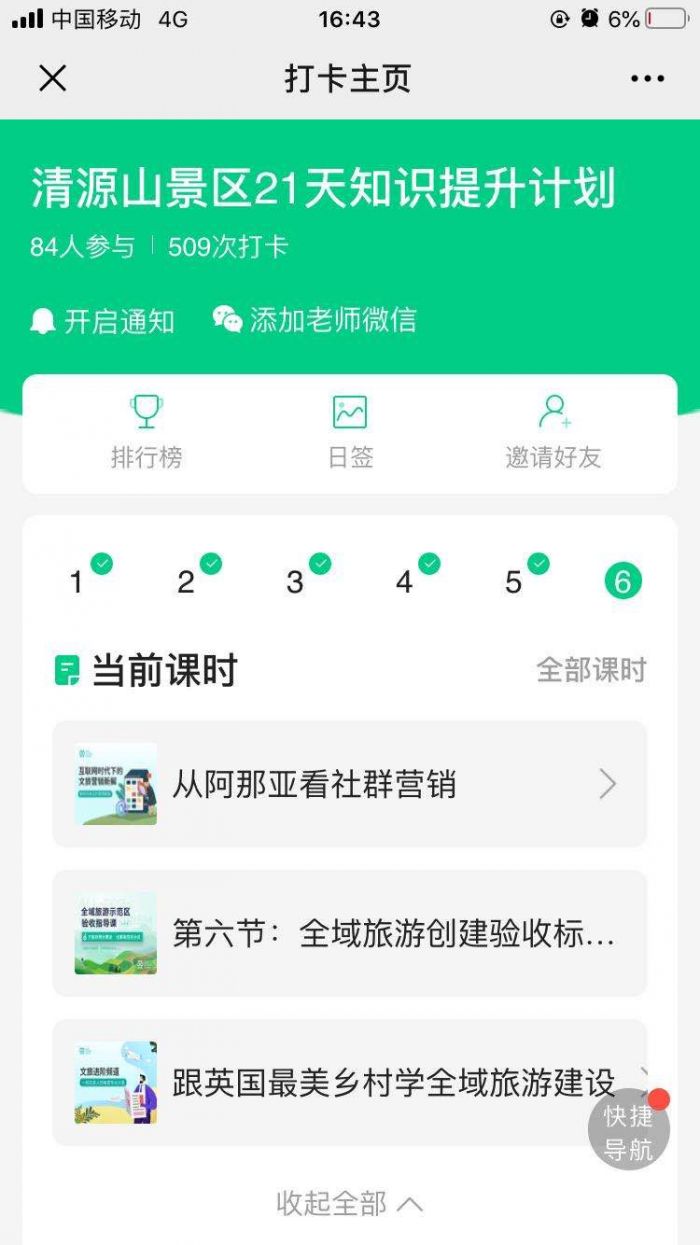
Task: Select day 5 in the lesson row
Action: pyautogui.click(x=515, y=582)
